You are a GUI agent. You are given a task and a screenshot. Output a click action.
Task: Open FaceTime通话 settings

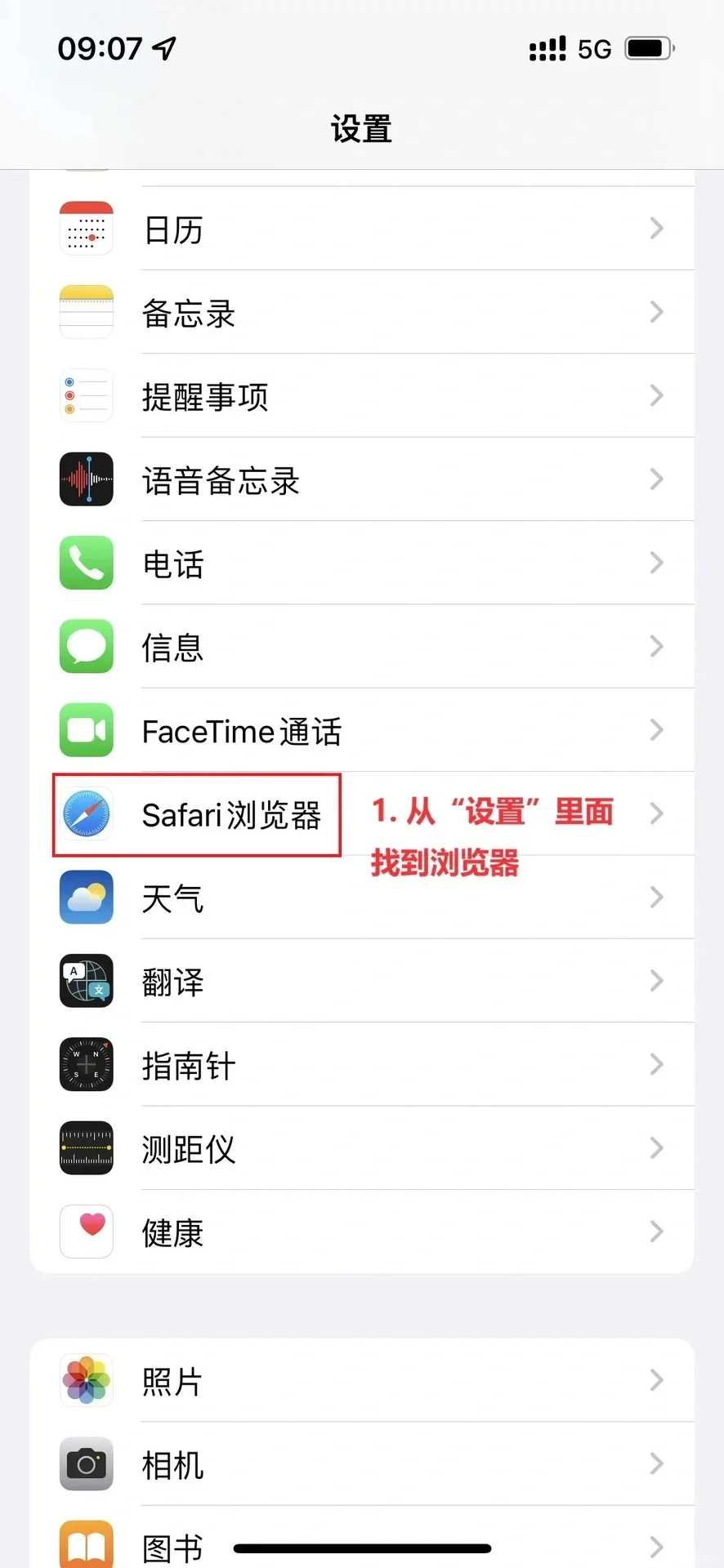click(362, 730)
